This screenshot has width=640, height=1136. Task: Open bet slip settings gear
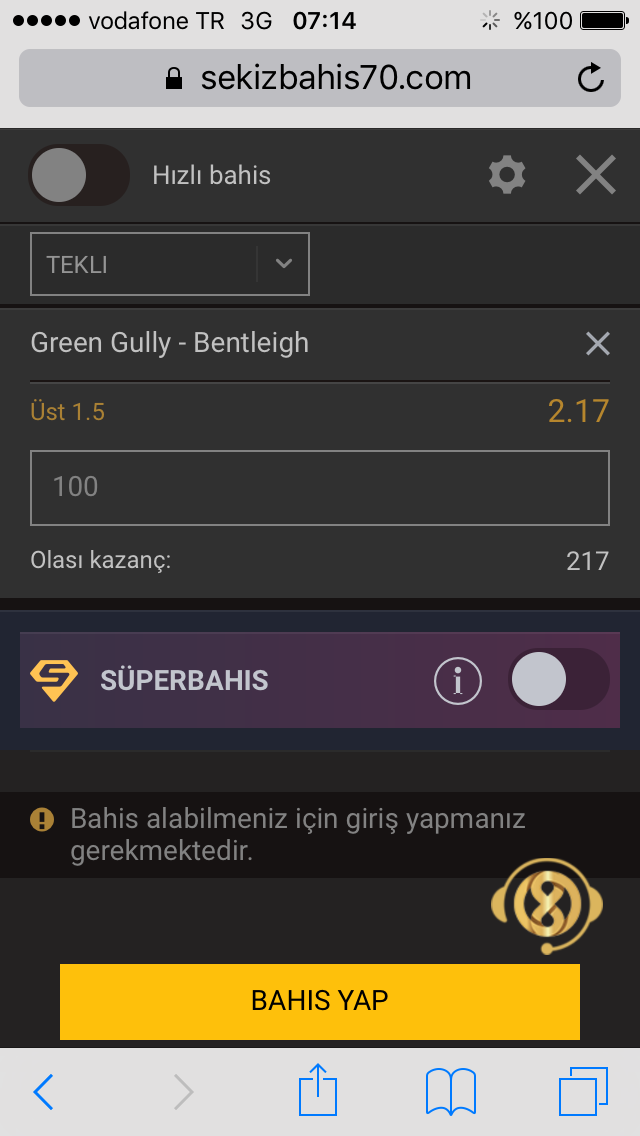[x=507, y=175]
